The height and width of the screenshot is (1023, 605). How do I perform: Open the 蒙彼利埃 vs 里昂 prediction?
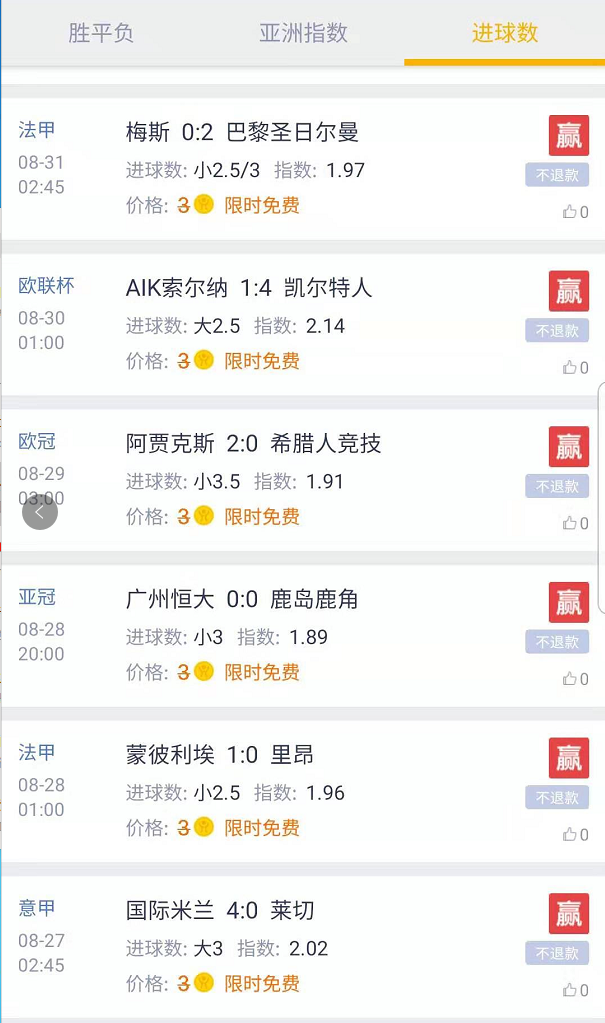pos(220,755)
